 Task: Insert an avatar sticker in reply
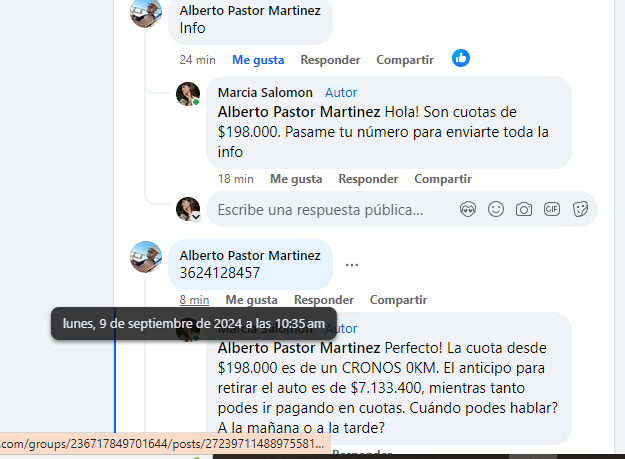click(468, 210)
